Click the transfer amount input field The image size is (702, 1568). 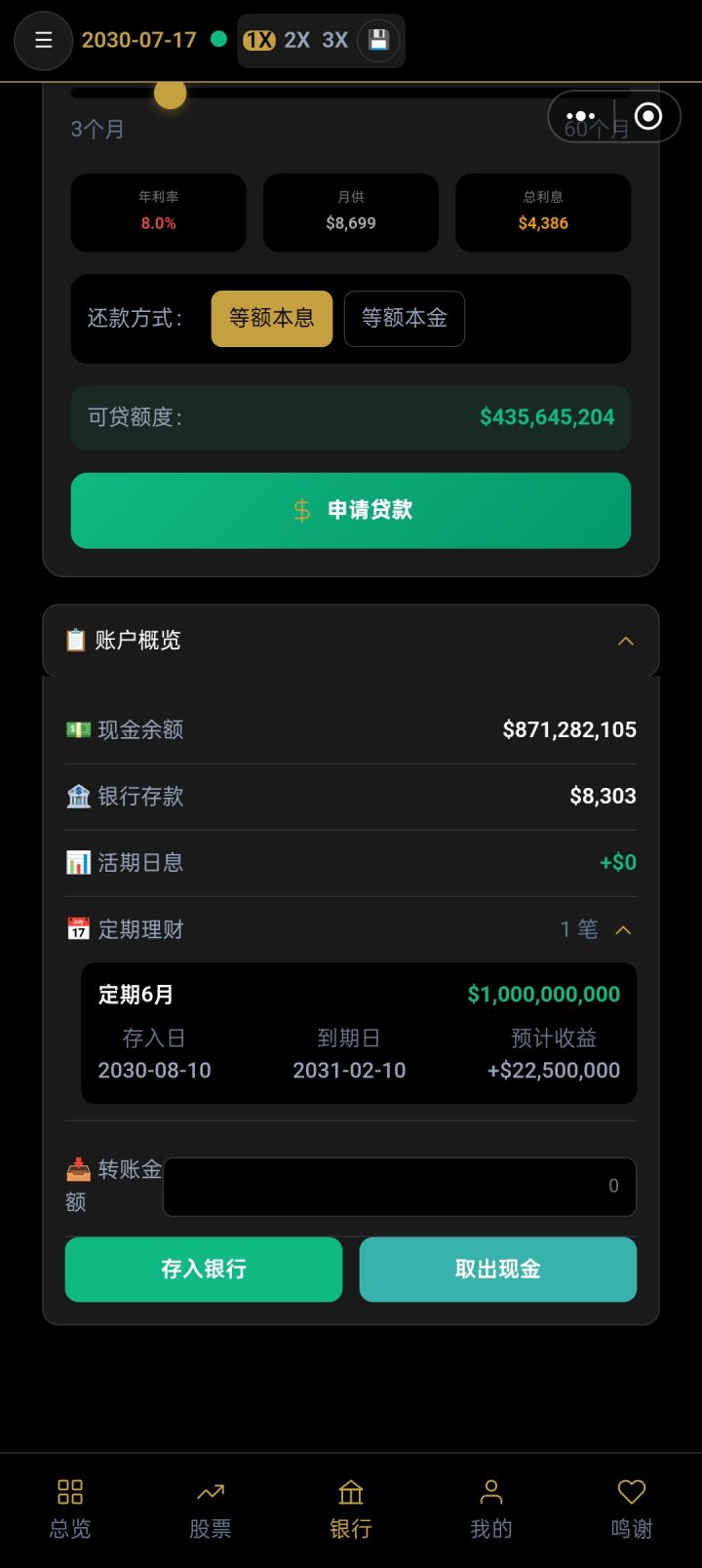(x=400, y=1187)
